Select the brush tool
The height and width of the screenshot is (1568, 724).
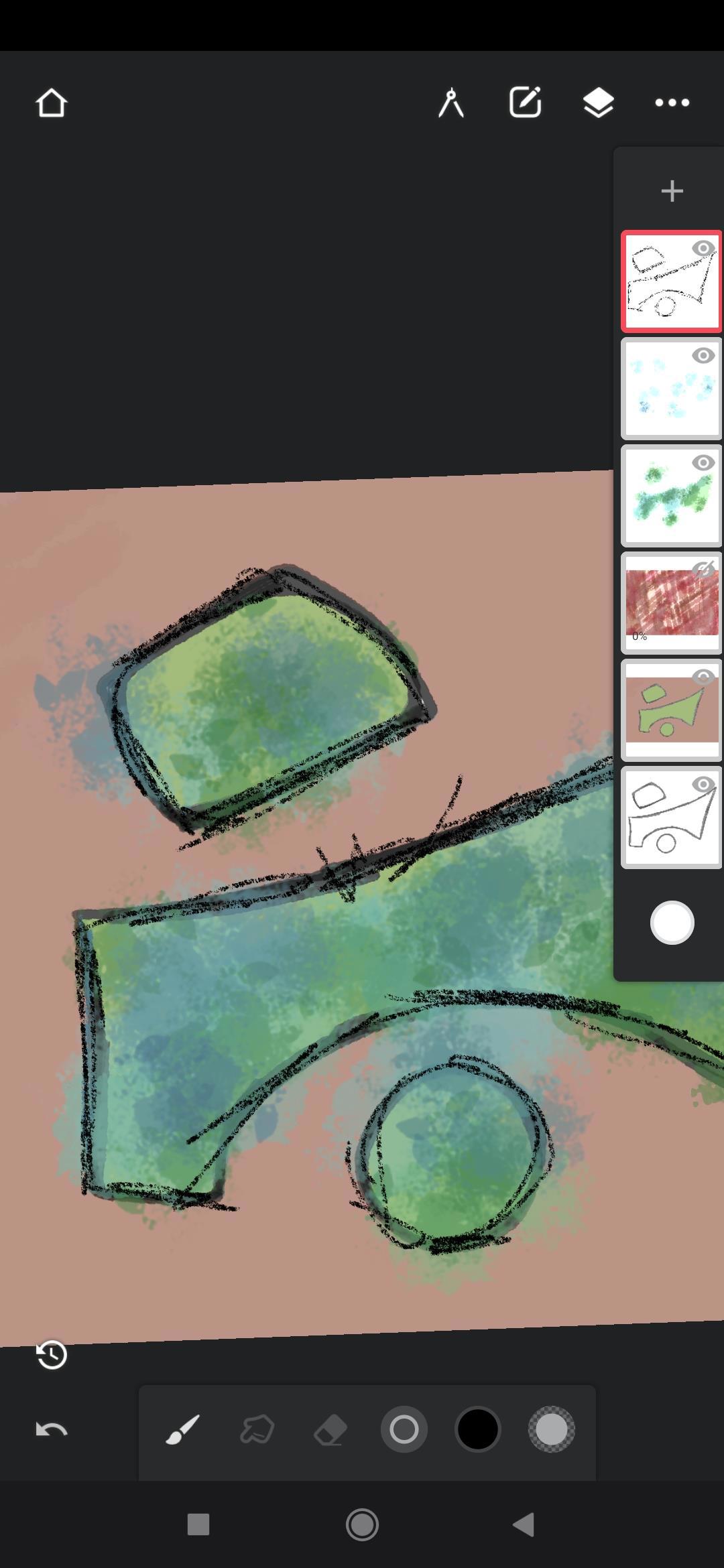tap(183, 1429)
